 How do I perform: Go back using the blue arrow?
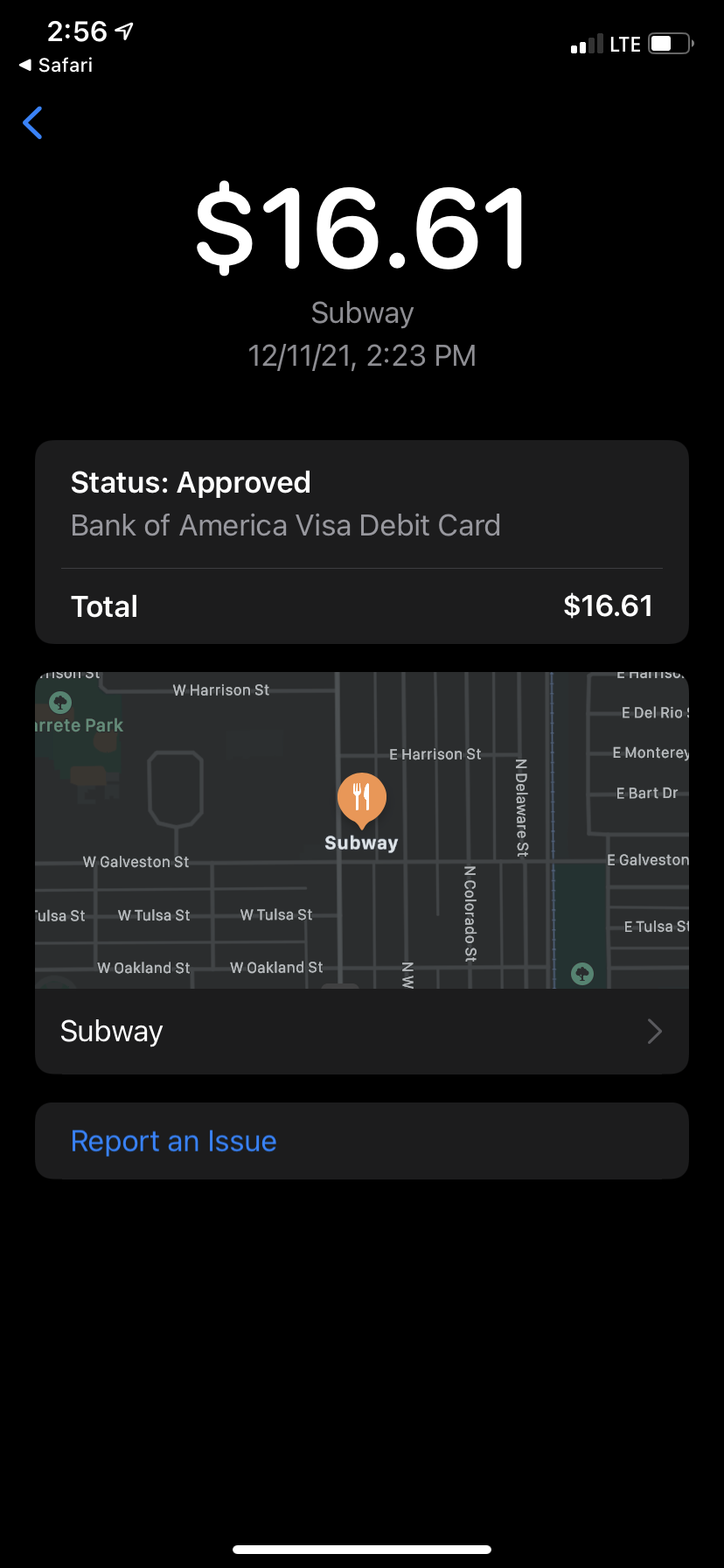click(x=32, y=122)
